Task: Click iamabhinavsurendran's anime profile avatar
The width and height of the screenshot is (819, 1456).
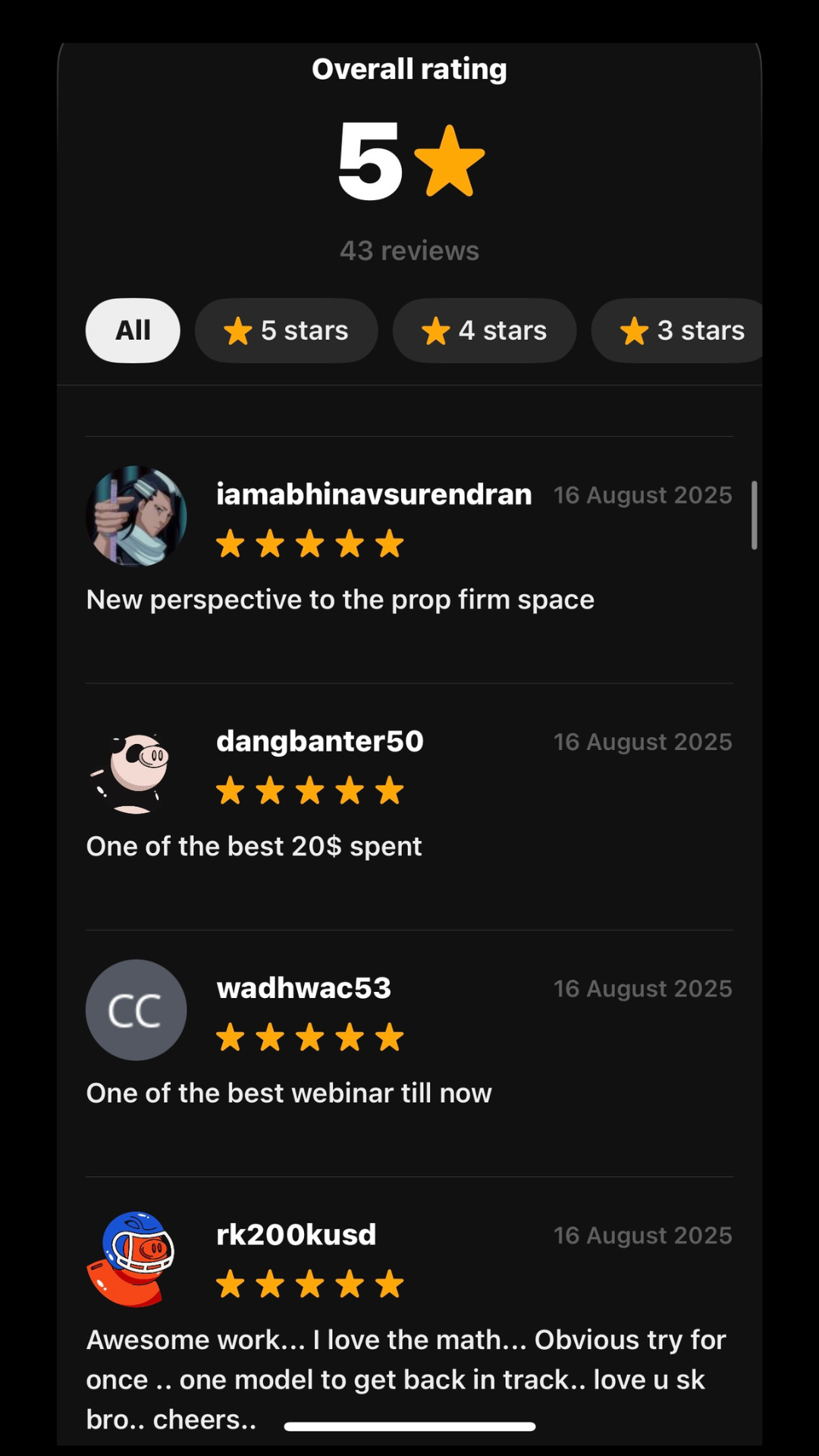Action: pos(136,516)
